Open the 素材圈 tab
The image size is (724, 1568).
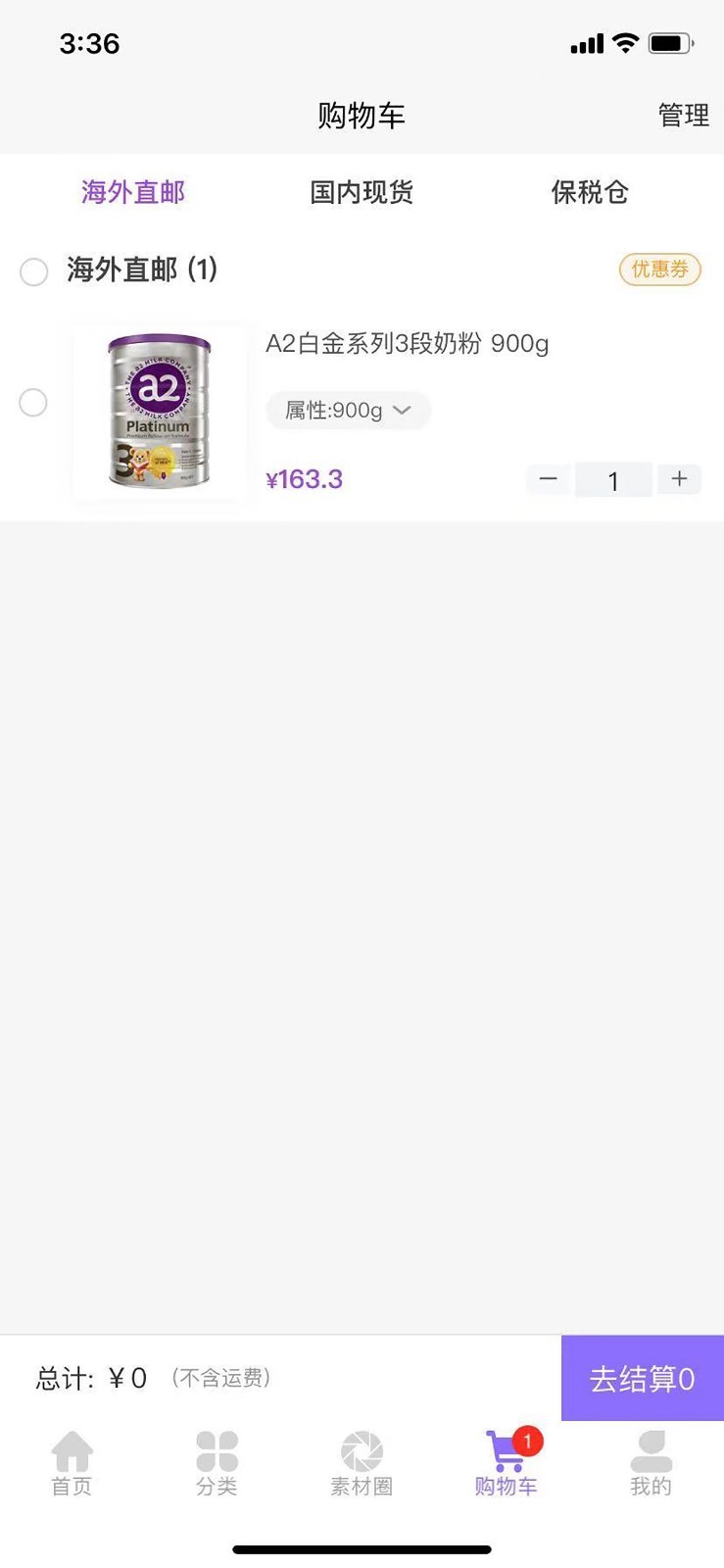[362, 1463]
